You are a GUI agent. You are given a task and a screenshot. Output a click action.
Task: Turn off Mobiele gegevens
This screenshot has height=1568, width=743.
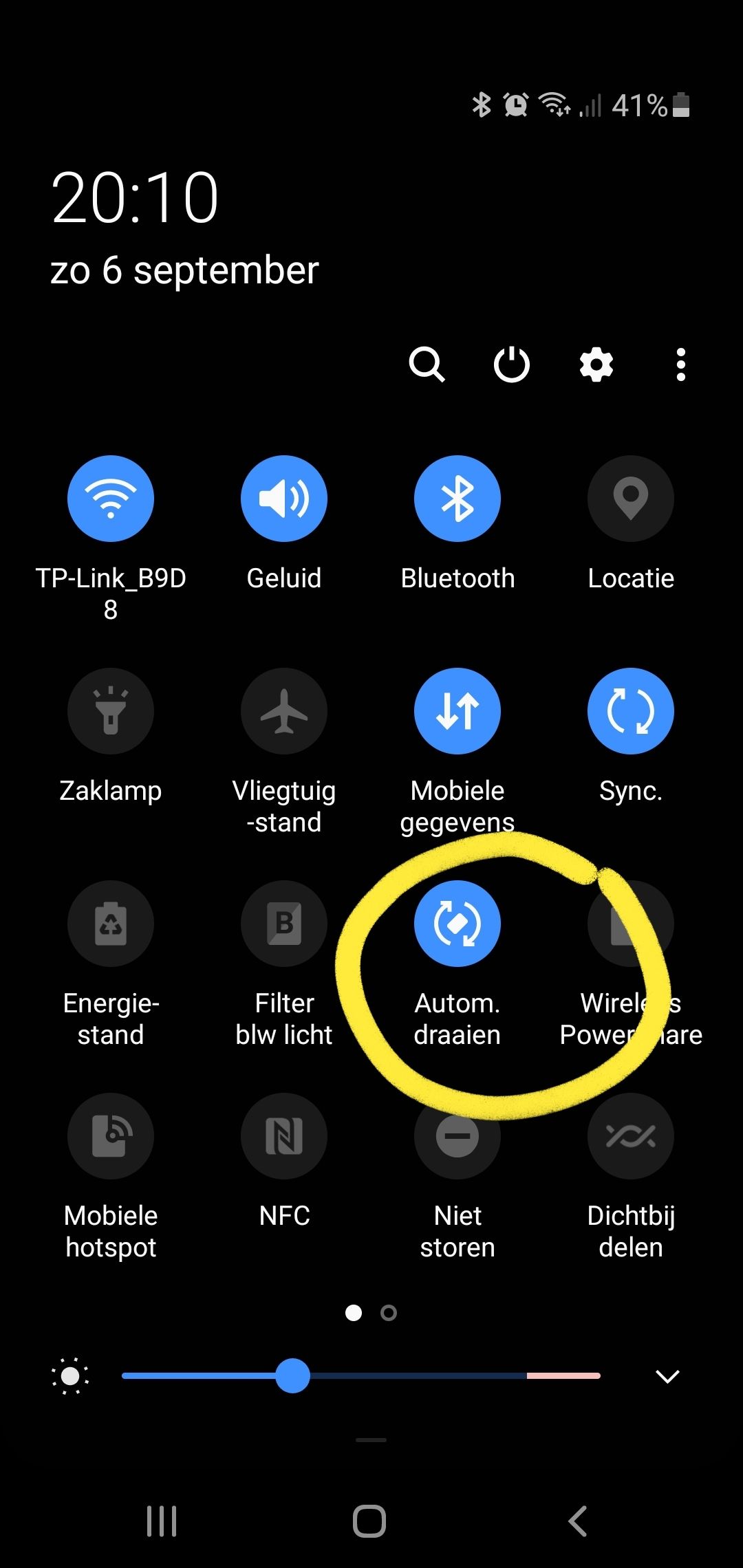[457, 712]
